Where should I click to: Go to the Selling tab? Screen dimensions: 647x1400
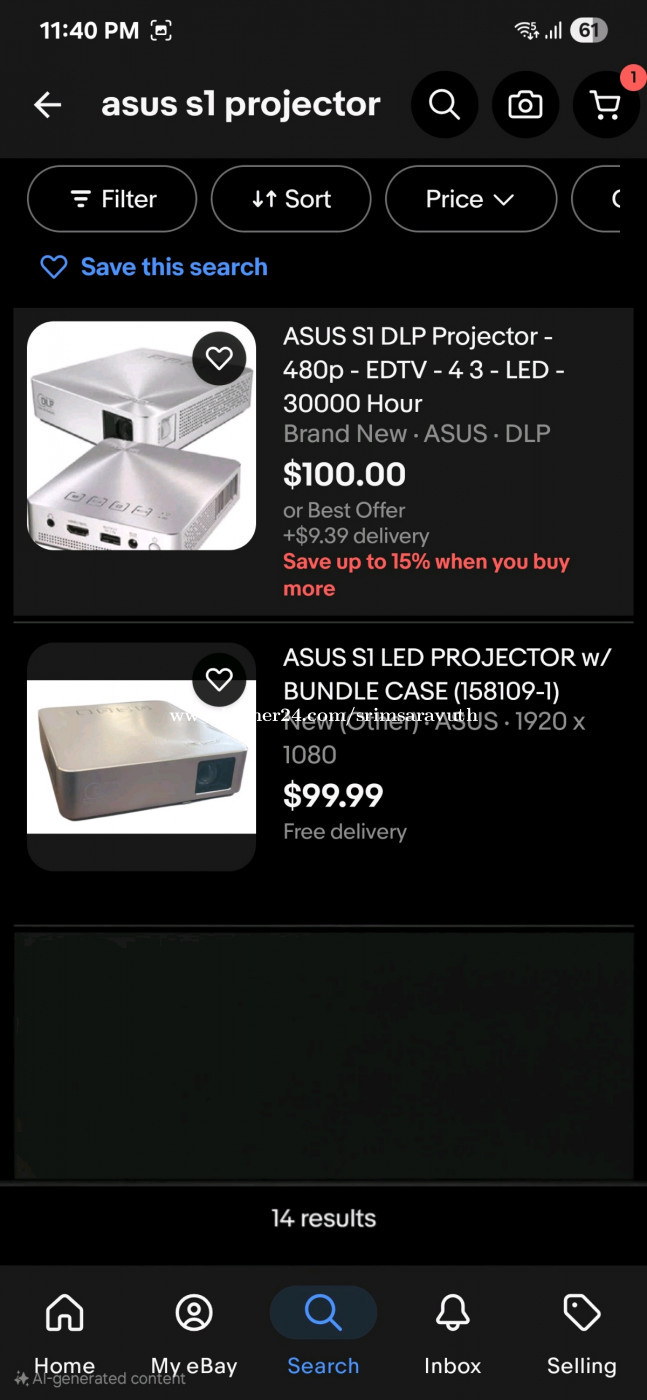582,1332
